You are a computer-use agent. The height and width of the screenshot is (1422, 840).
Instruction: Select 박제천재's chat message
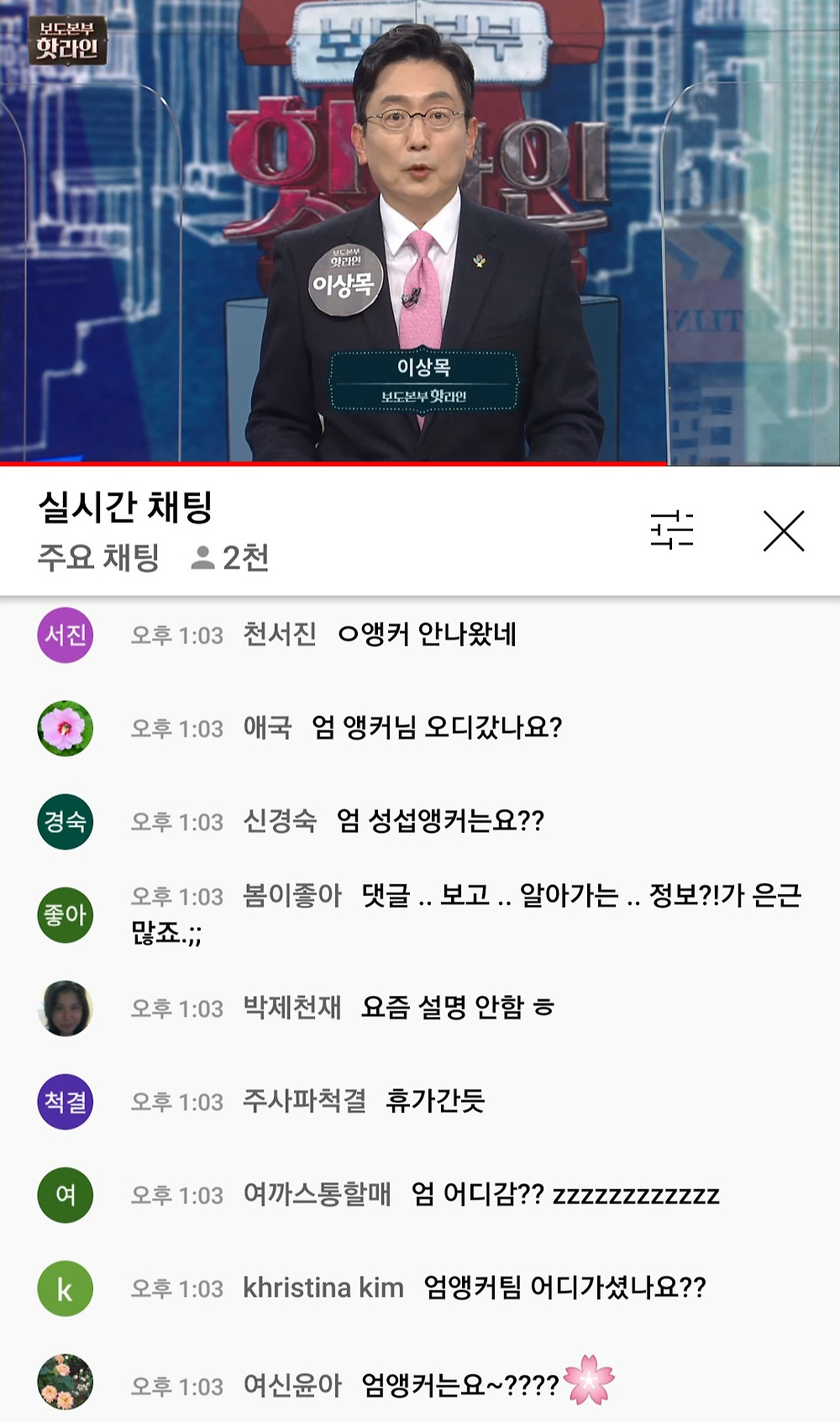coord(457,1008)
